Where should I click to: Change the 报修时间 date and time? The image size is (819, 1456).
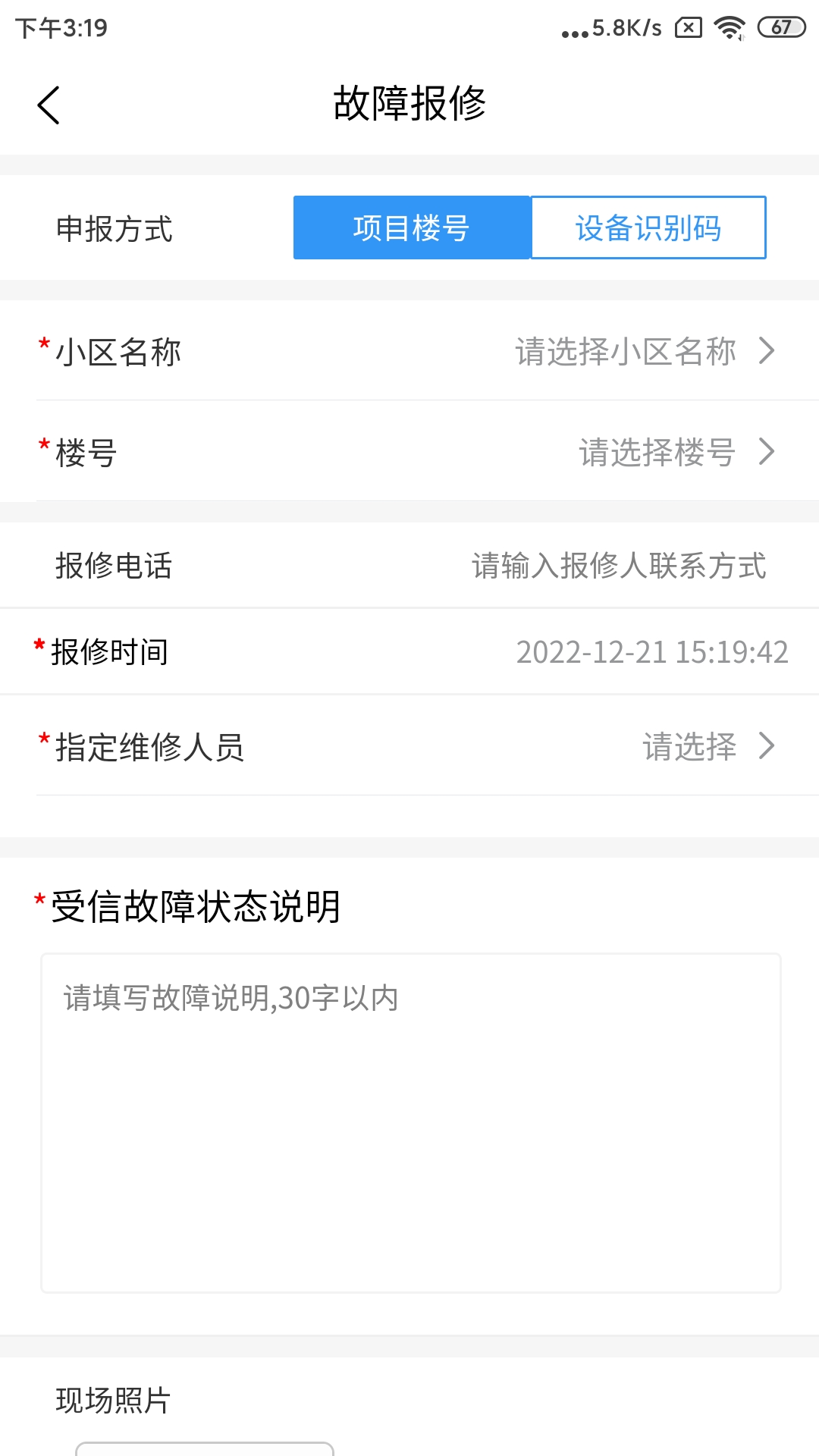pyautogui.click(x=651, y=652)
